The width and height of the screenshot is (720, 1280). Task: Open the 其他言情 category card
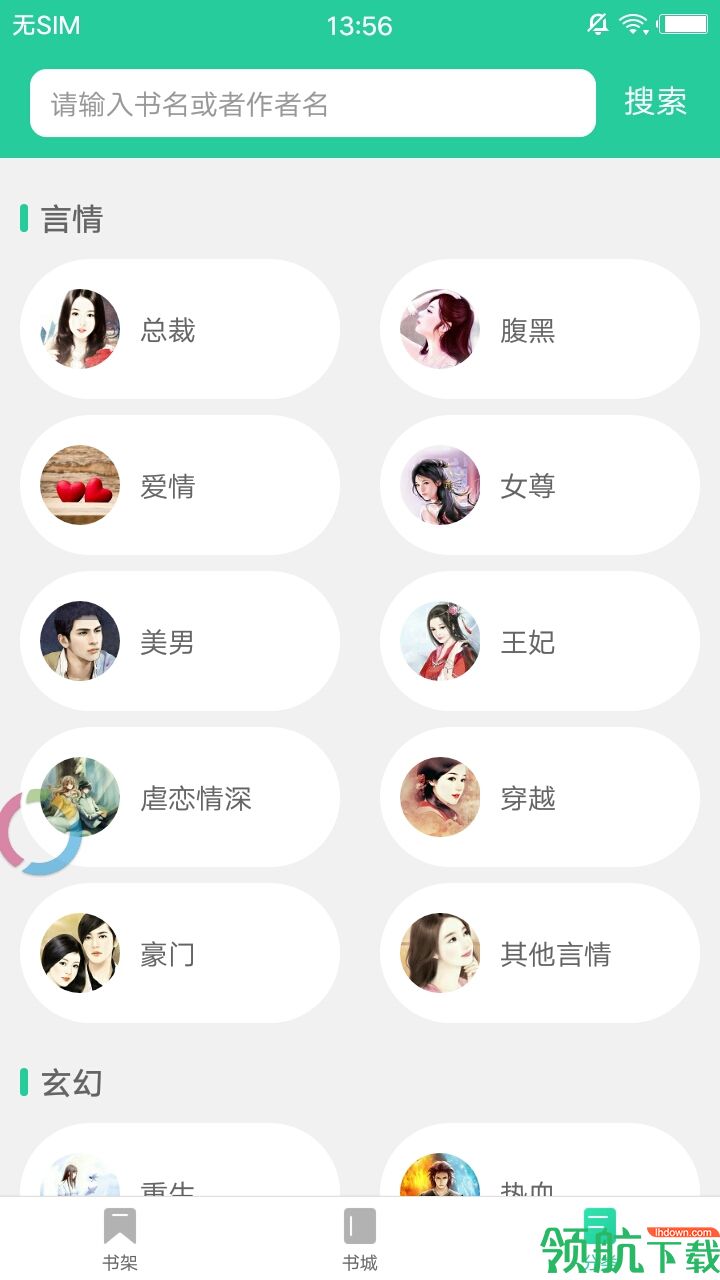(538, 953)
